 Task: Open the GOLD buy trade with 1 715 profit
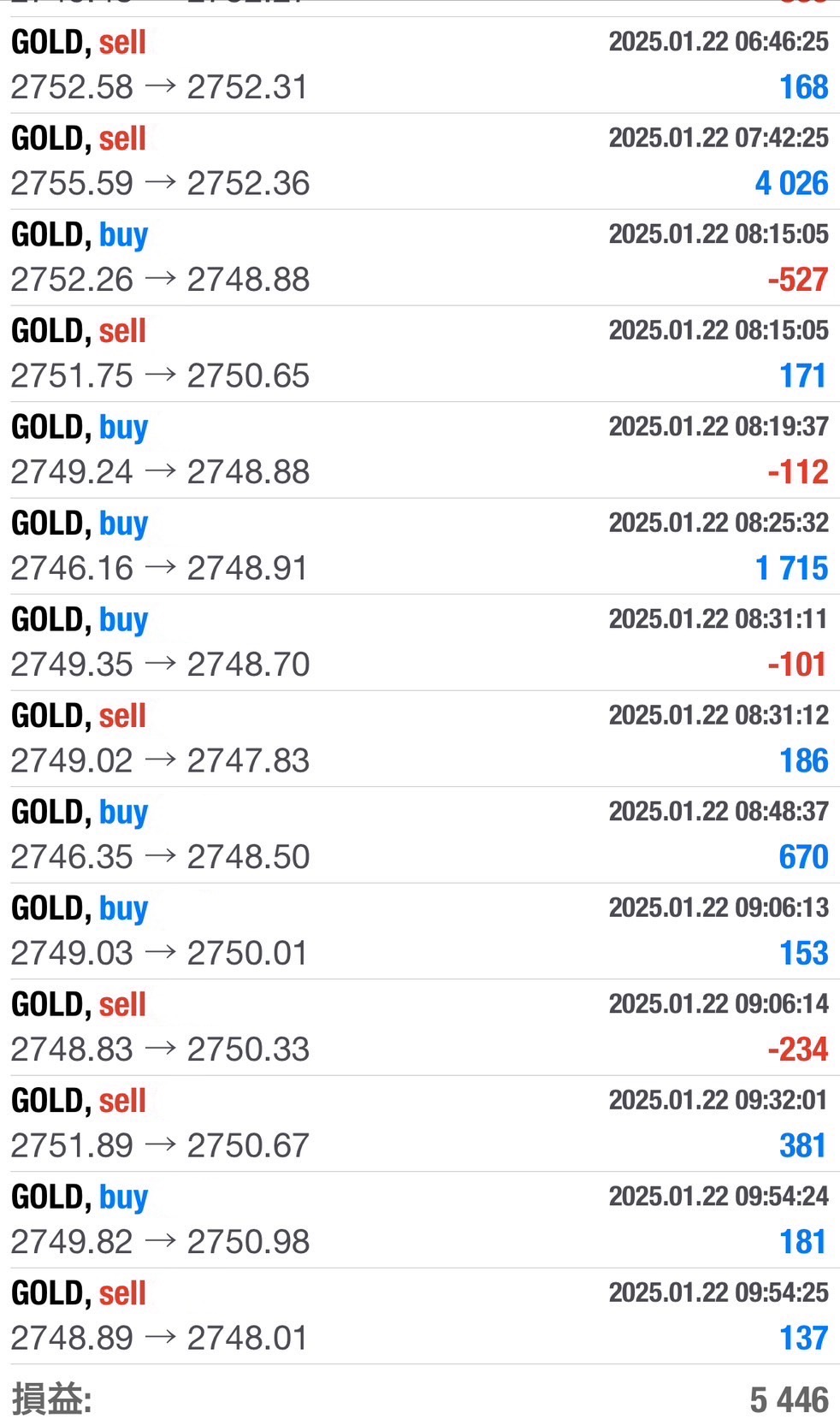click(x=419, y=546)
